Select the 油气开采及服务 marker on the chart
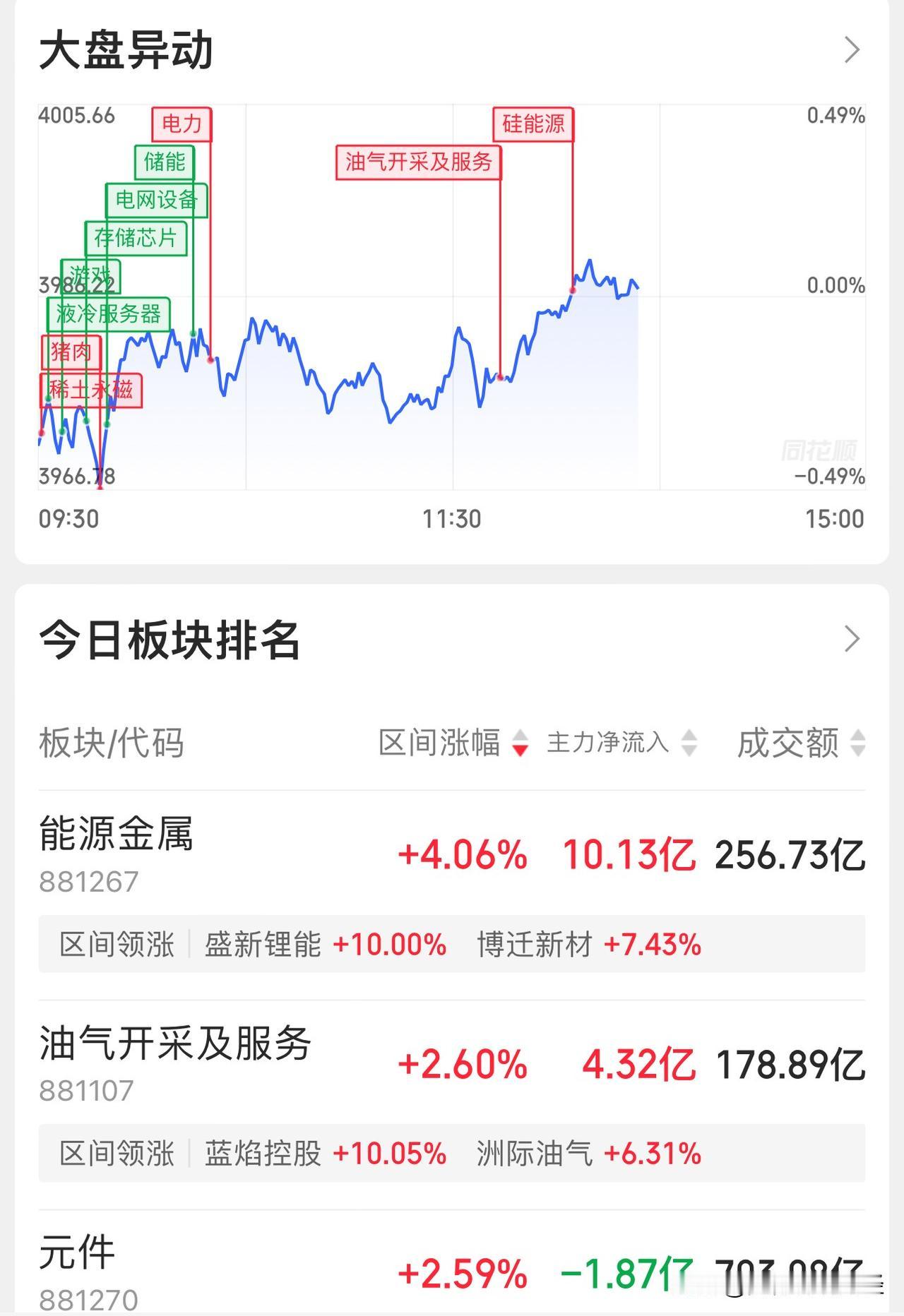904x1316 pixels. [x=418, y=162]
